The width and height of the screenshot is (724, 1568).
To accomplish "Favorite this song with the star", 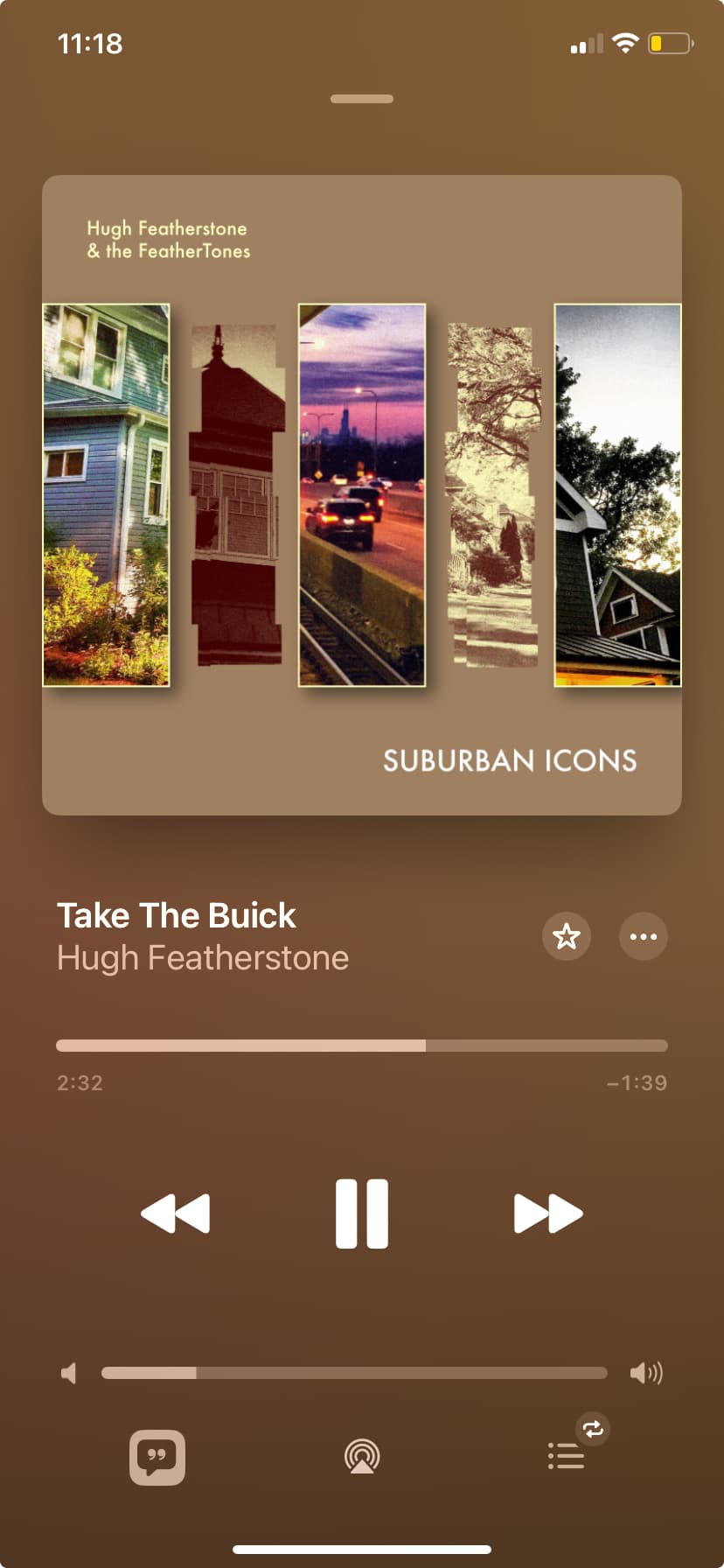I will click(567, 936).
